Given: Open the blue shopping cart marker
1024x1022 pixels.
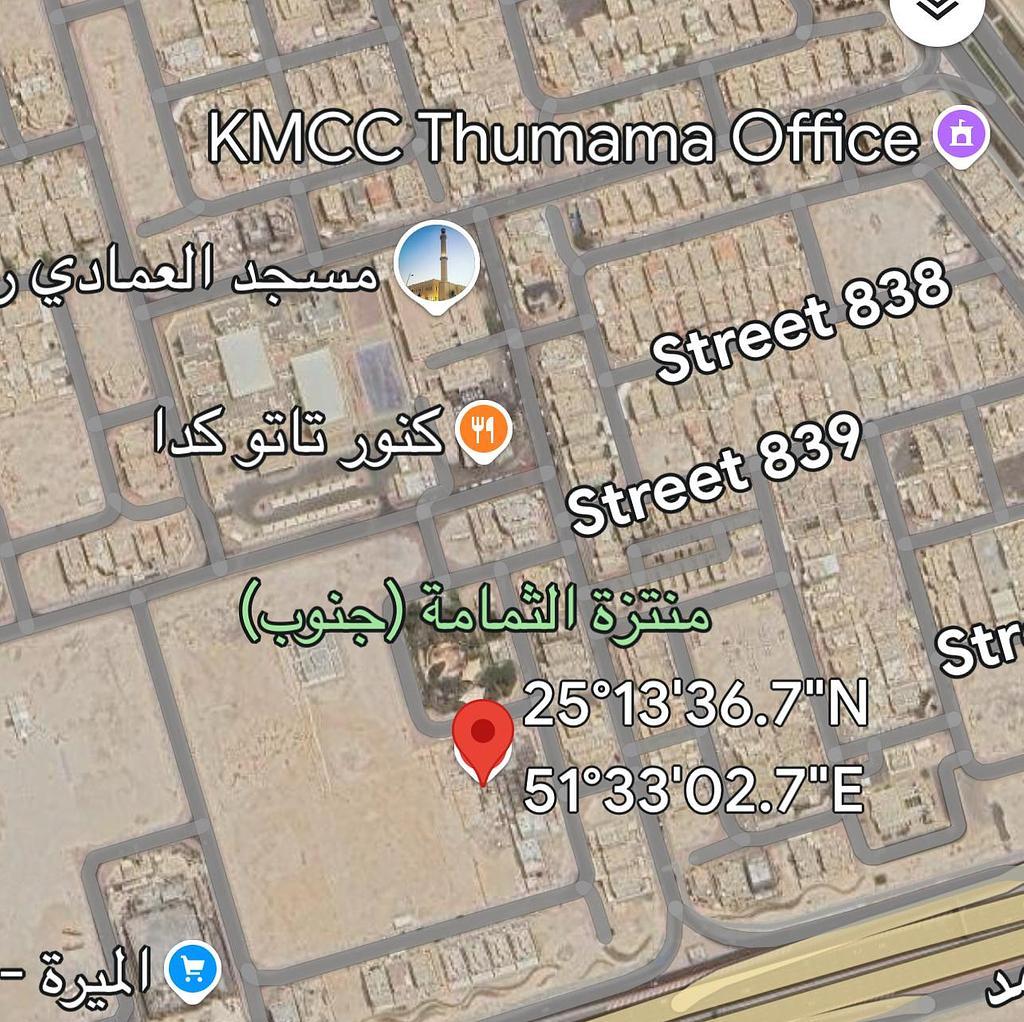Looking at the screenshot, I should click(x=192, y=969).
